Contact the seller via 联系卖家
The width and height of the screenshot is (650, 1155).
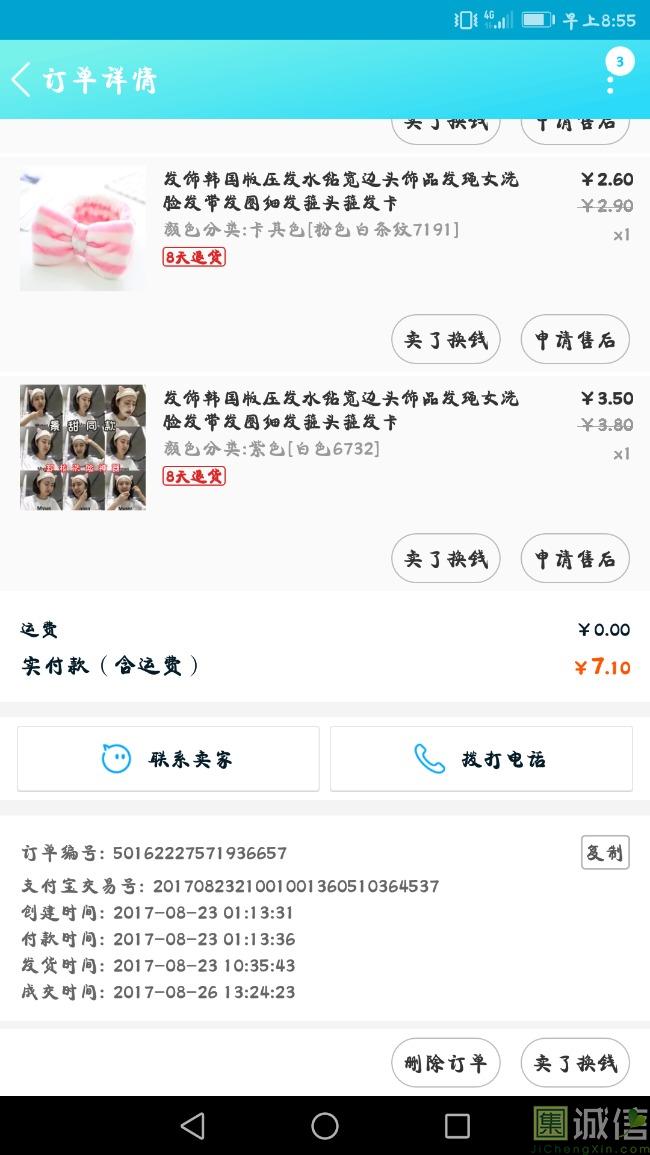click(x=168, y=759)
